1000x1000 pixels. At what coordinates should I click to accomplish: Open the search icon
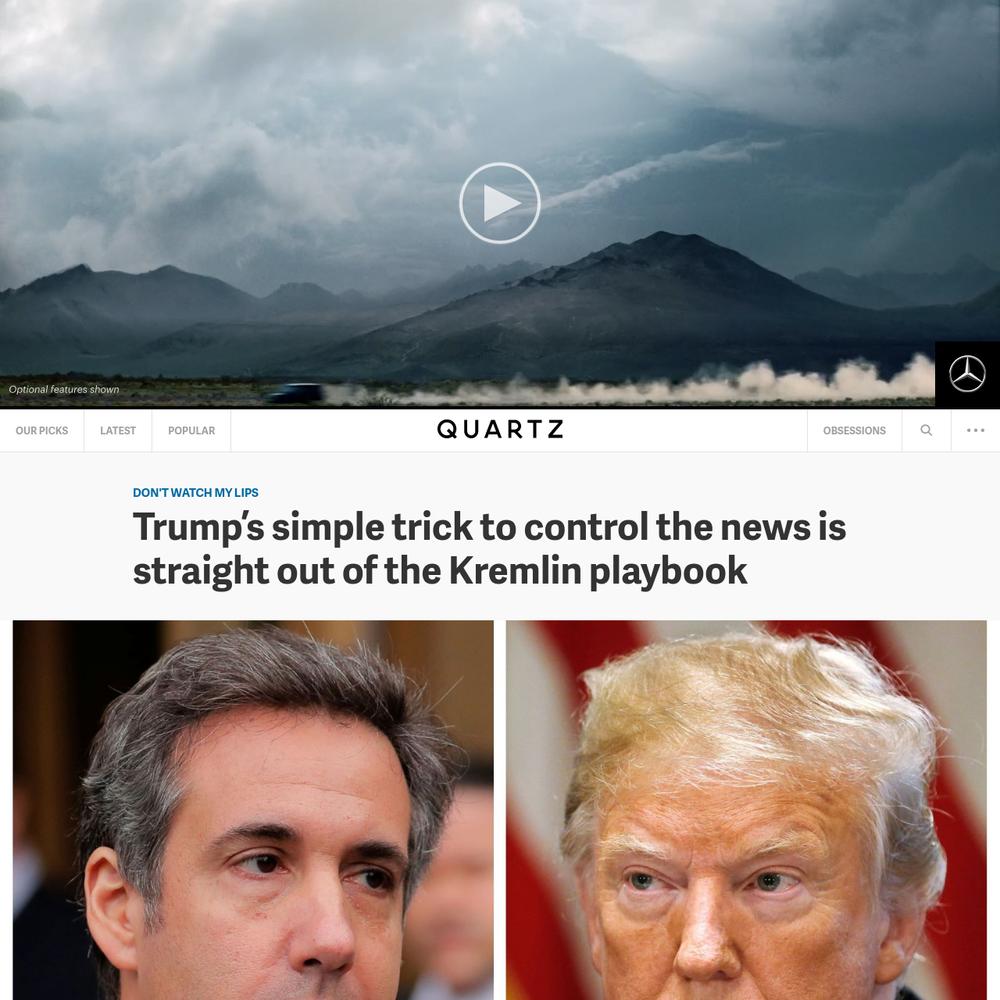[926, 431]
